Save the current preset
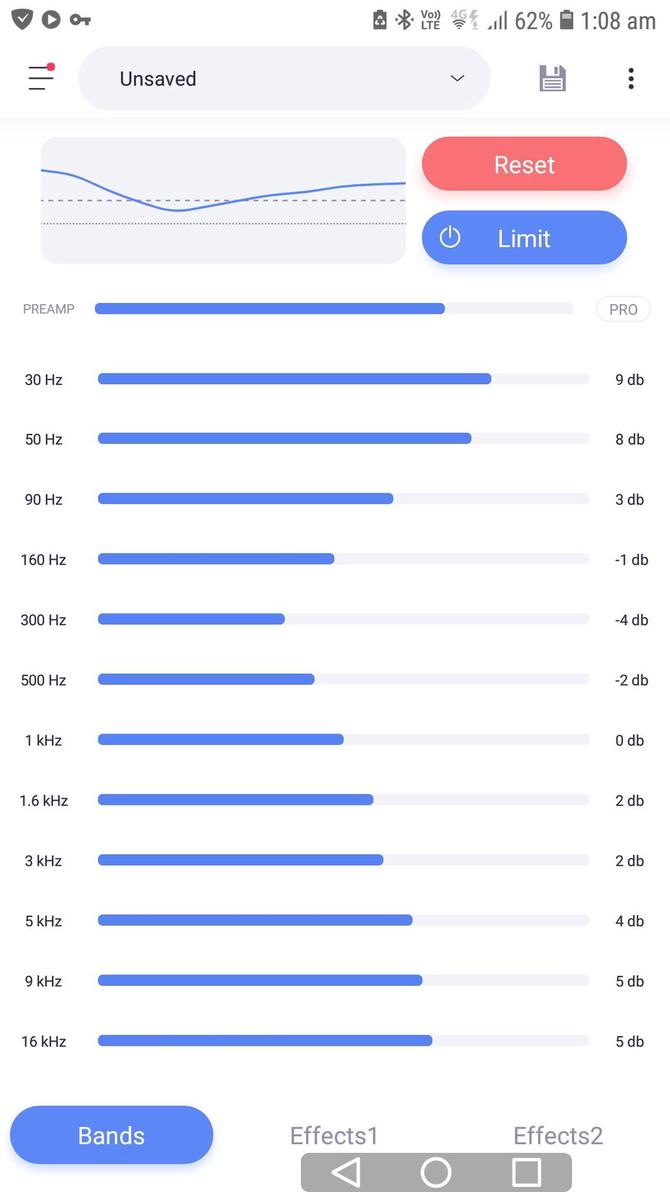670x1192 pixels. (x=552, y=78)
